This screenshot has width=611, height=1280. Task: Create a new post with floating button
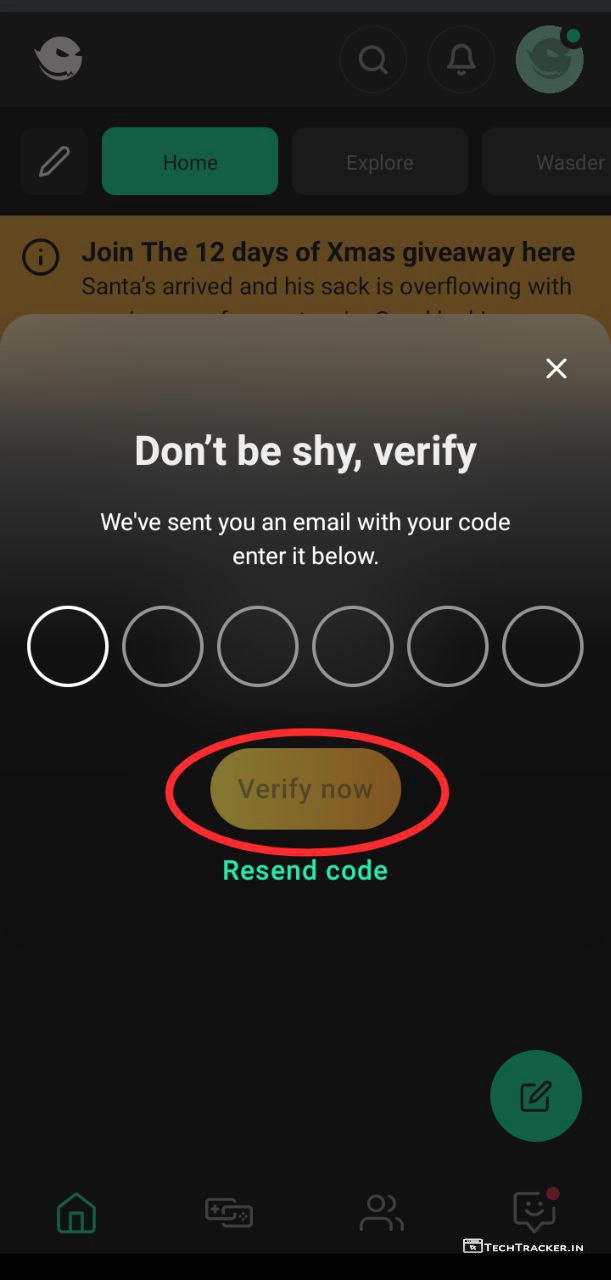(535, 1096)
